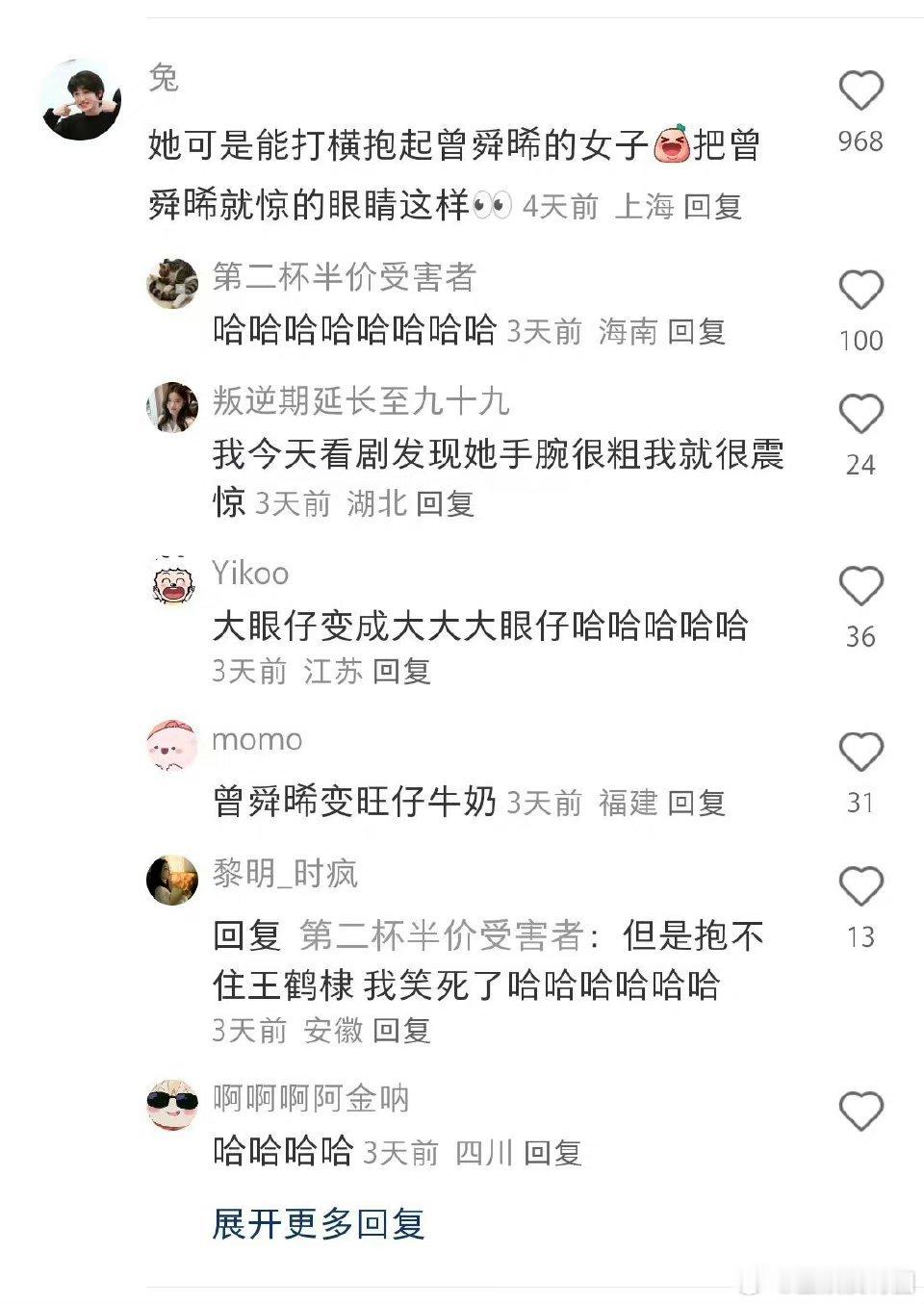This screenshot has height=1304, width=924.
Task: Like 黎明_时疯's reply
Action: point(861,885)
